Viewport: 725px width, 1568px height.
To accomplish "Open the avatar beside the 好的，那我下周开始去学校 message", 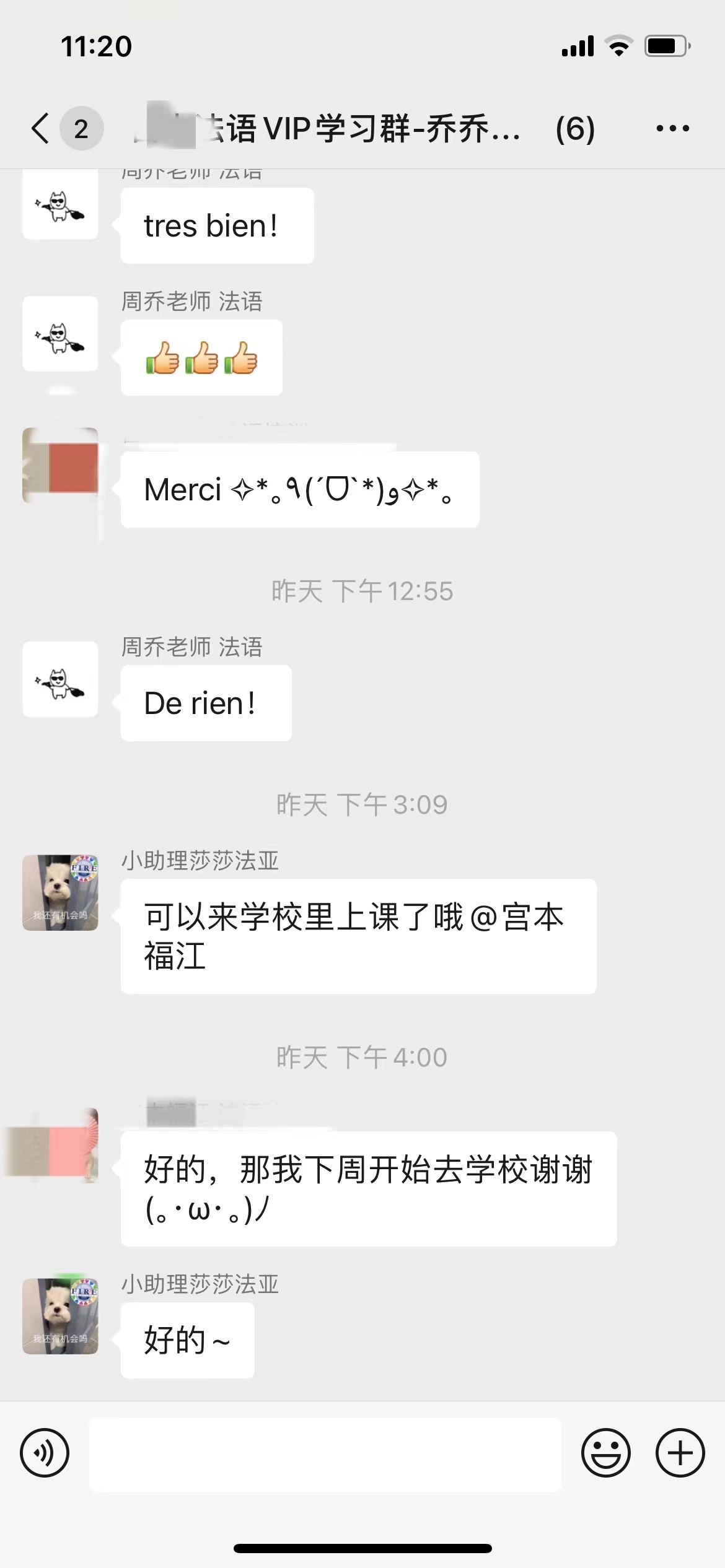I will (60, 1145).
